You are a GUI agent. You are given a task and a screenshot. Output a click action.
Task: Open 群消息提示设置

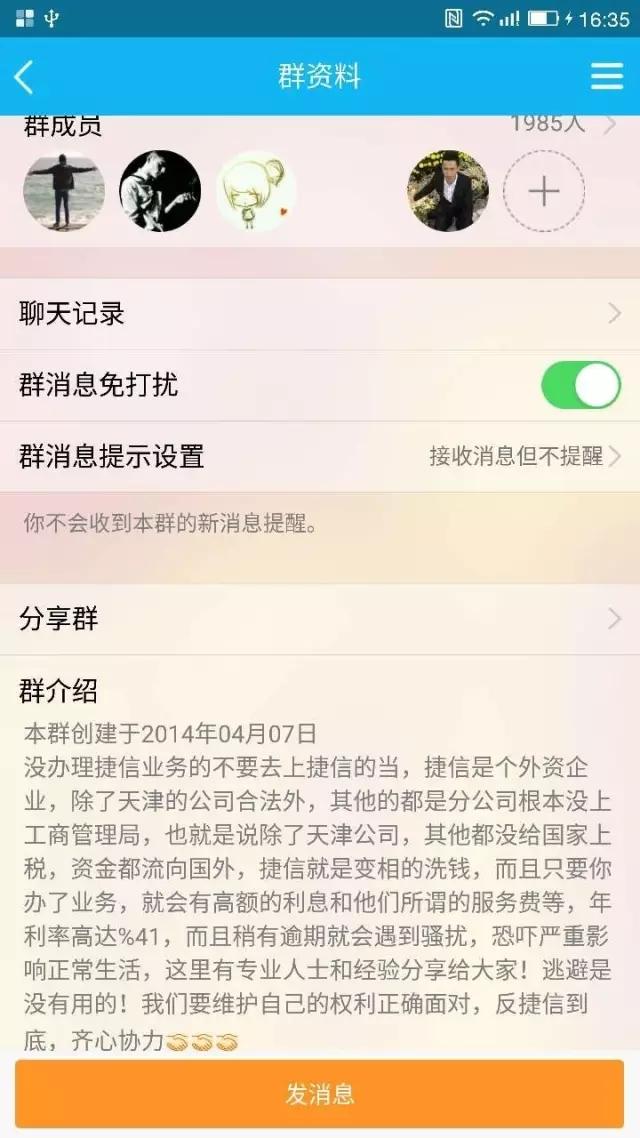[x=320, y=457]
